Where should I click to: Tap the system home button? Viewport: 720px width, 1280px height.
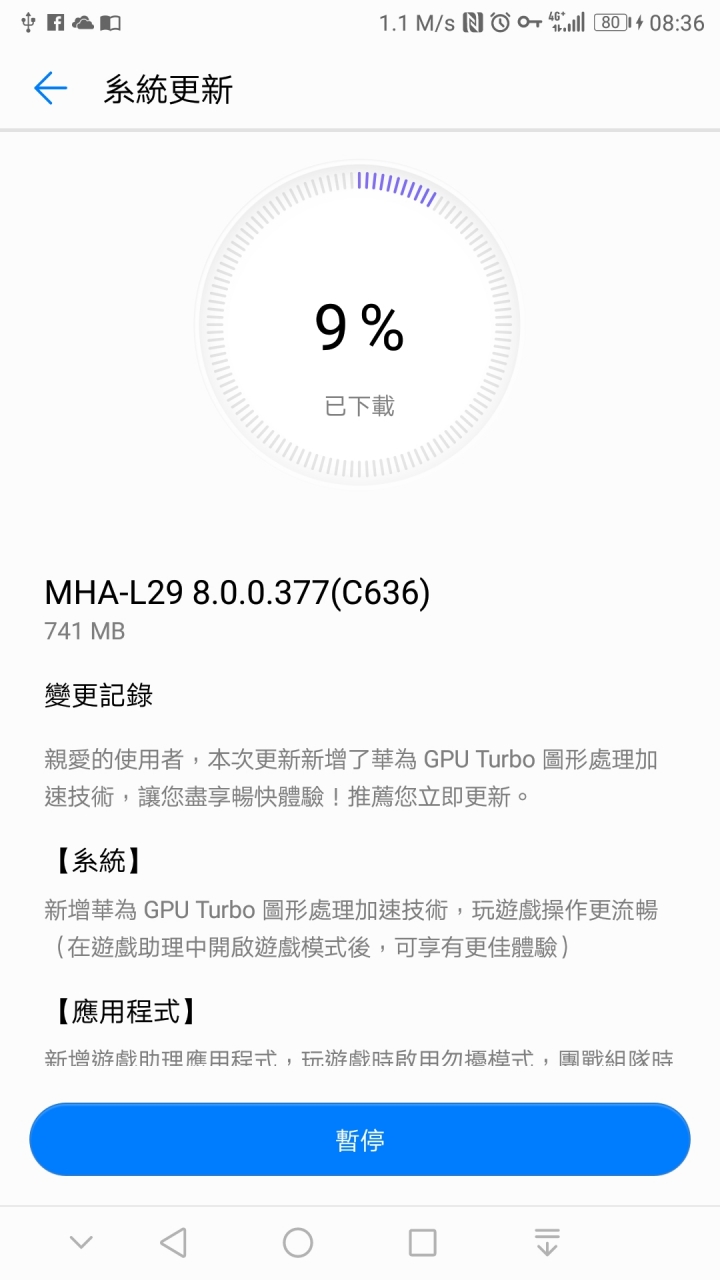298,1243
